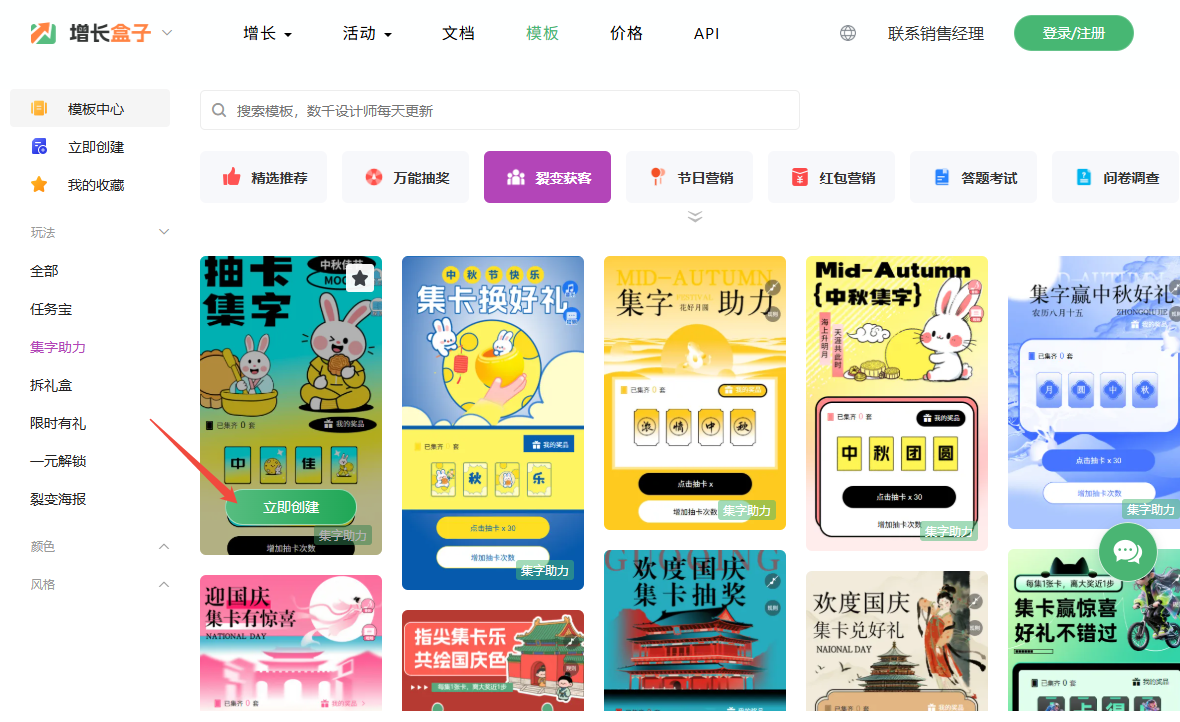The image size is (1180, 722).
Task: Go to 立即创建 in the sidebar
Action: pos(96,147)
